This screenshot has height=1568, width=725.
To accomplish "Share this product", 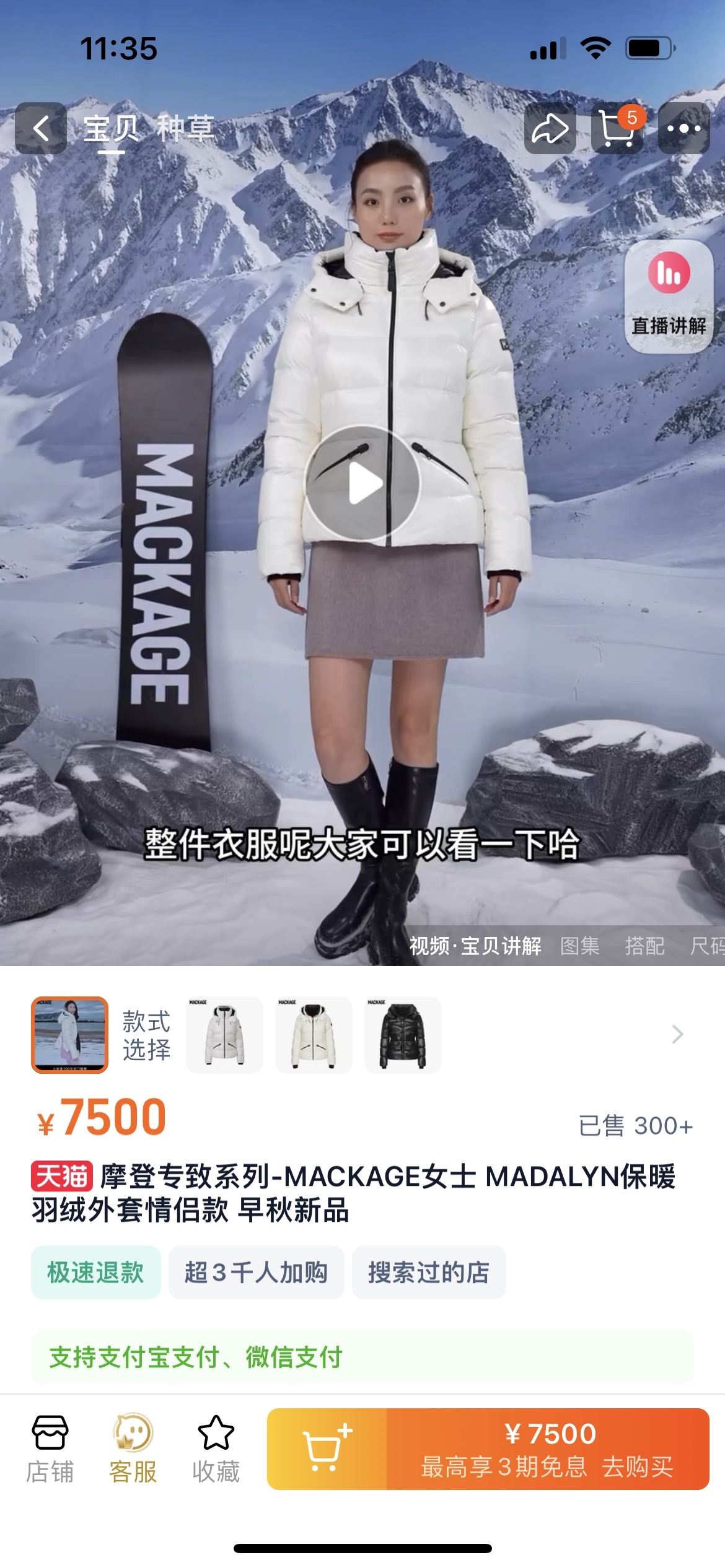I will [x=550, y=128].
